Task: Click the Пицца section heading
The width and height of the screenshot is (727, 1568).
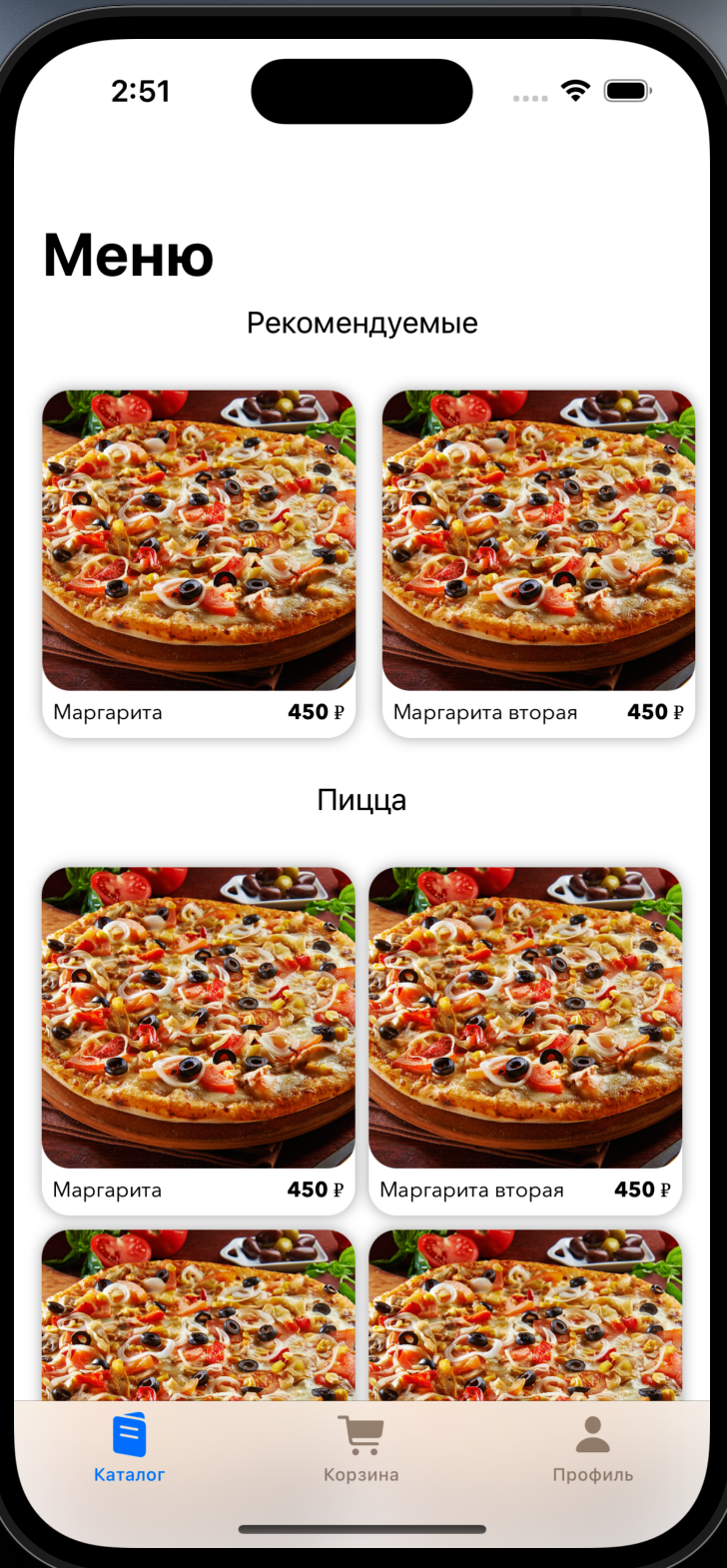Action: tap(363, 799)
